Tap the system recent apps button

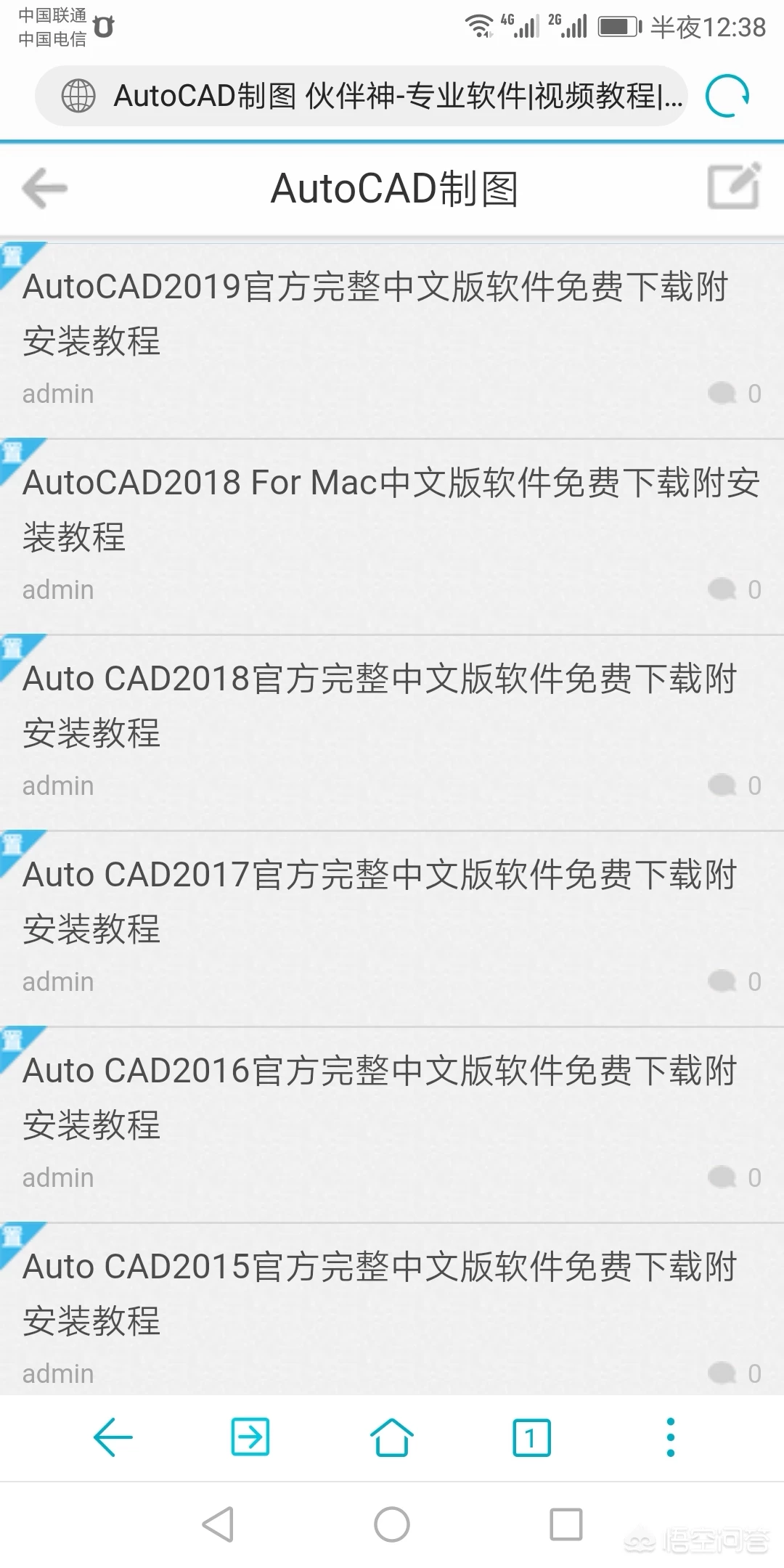click(566, 1524)
